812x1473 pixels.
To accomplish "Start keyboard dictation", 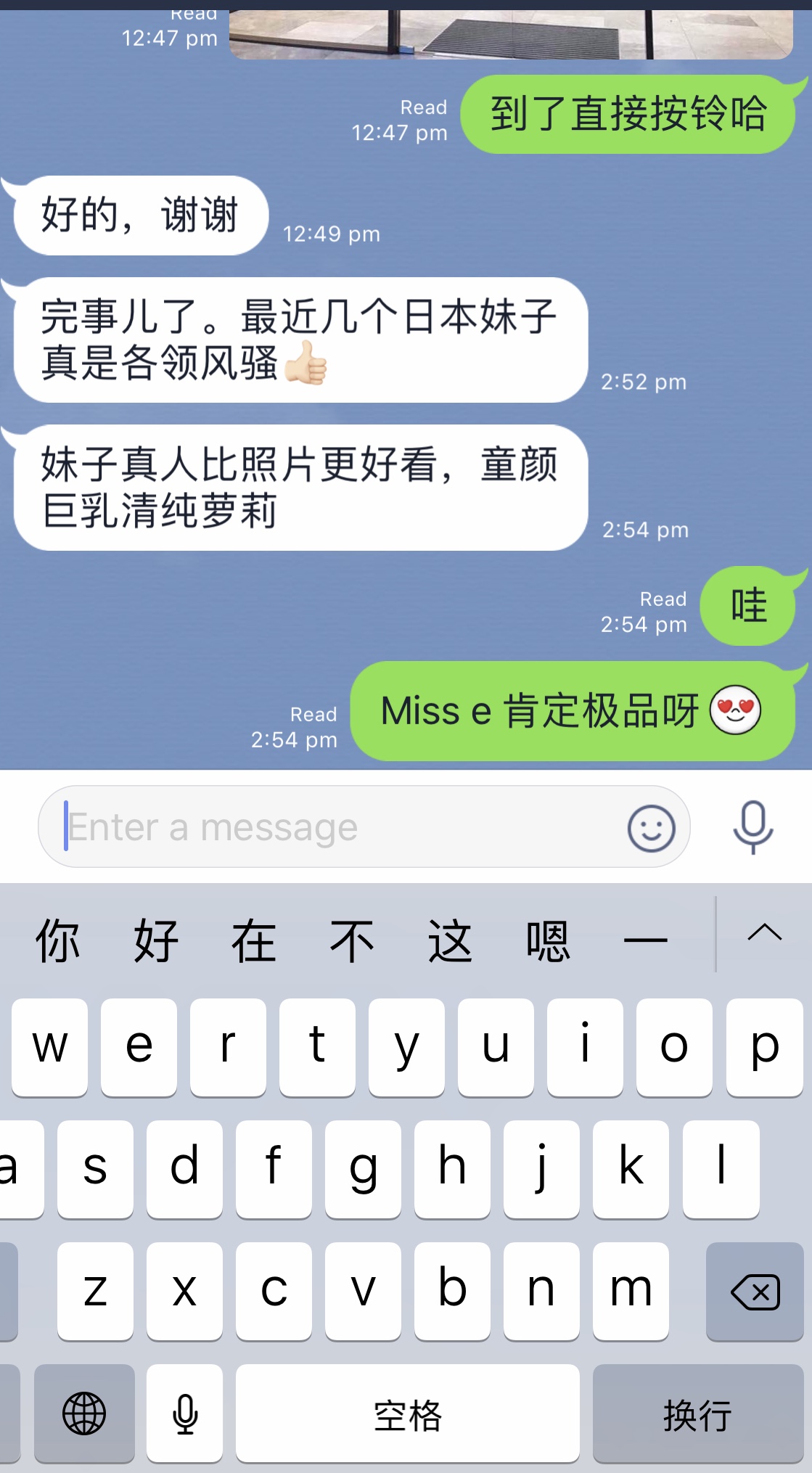I will 185,1413.
